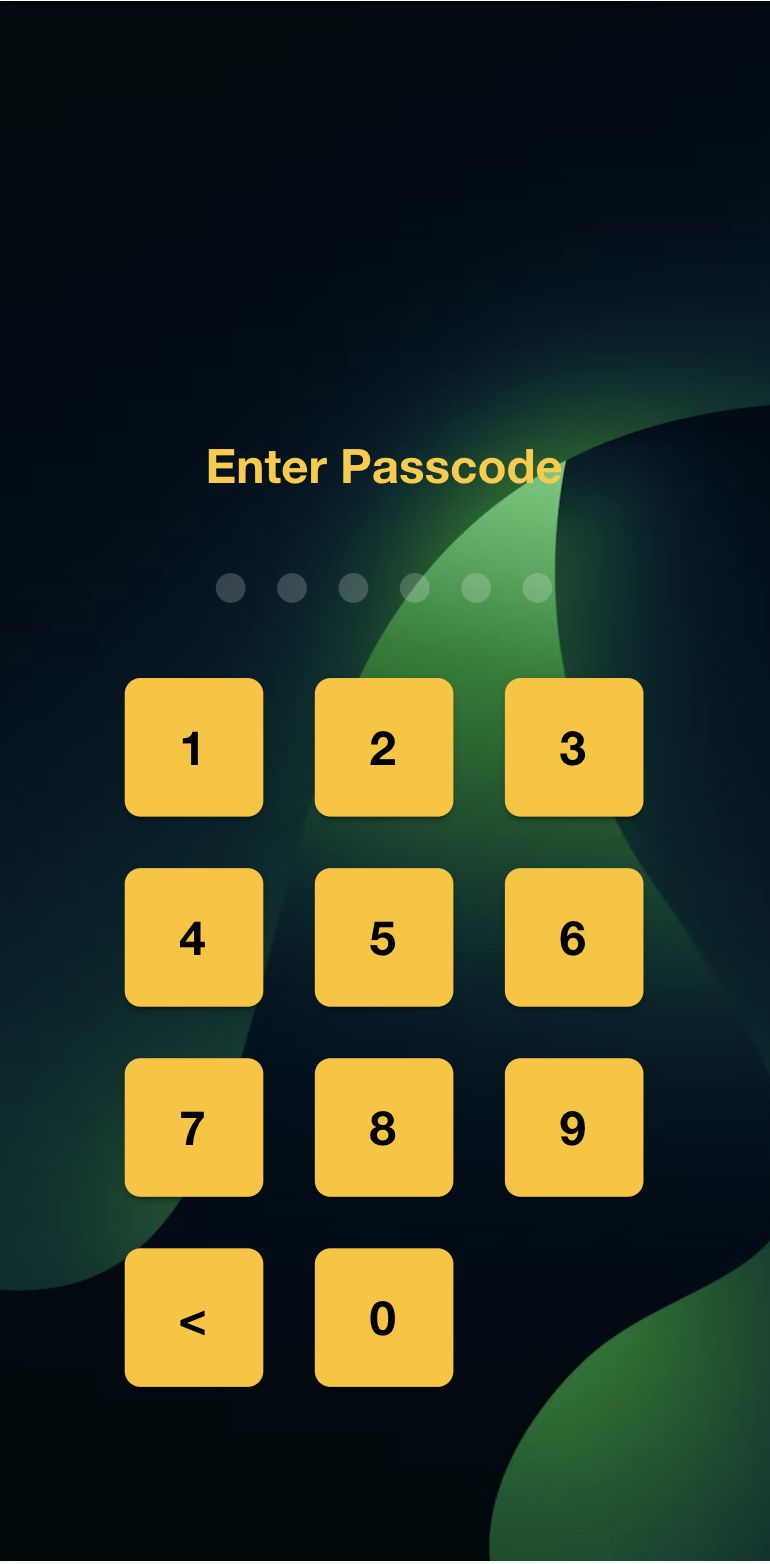Enter digit 8 on the keypad

(x=383, y=1127)
